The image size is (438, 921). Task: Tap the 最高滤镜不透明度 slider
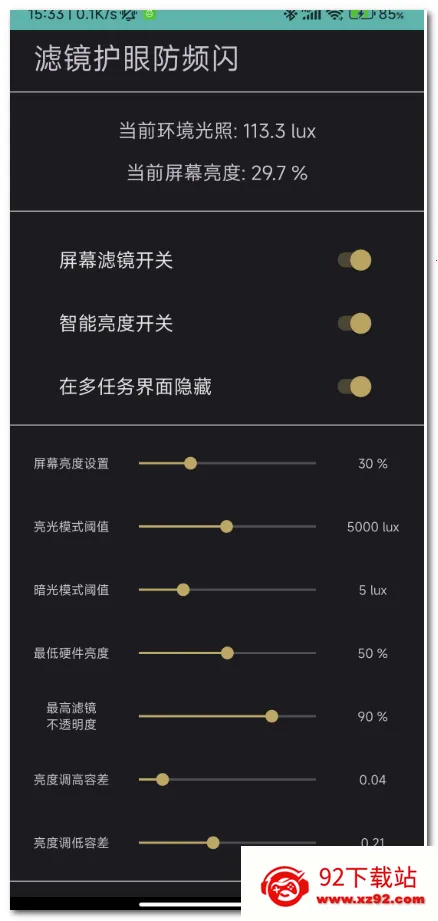point(227,716)
